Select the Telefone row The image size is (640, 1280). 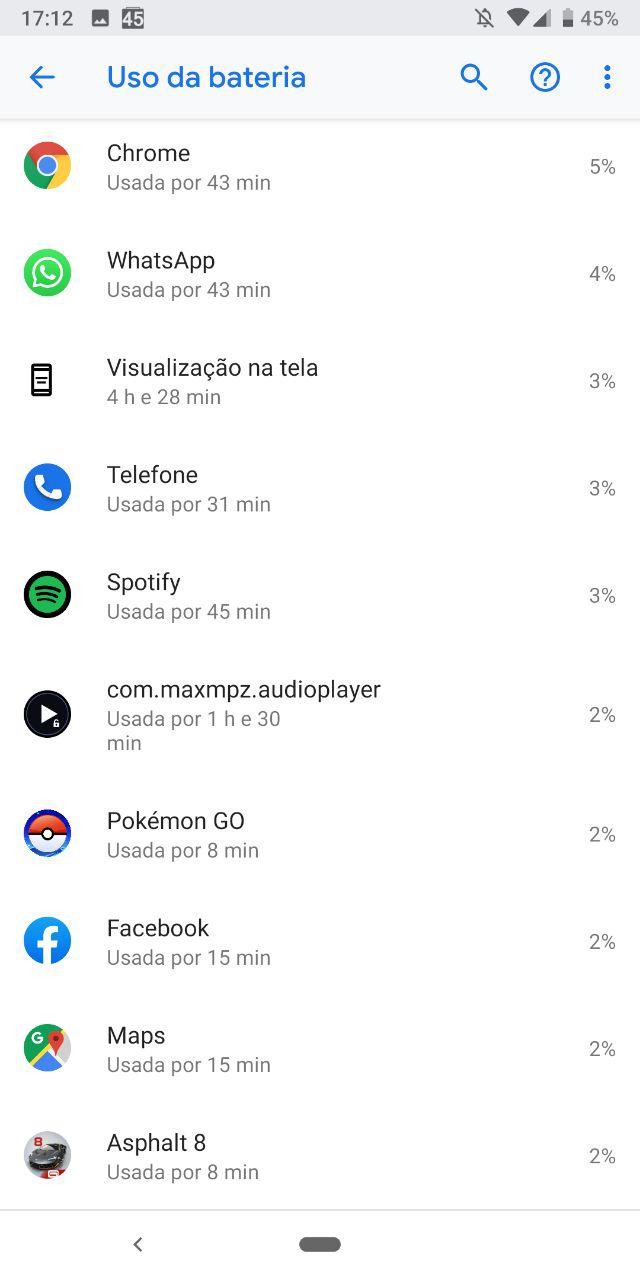point(320,488)
